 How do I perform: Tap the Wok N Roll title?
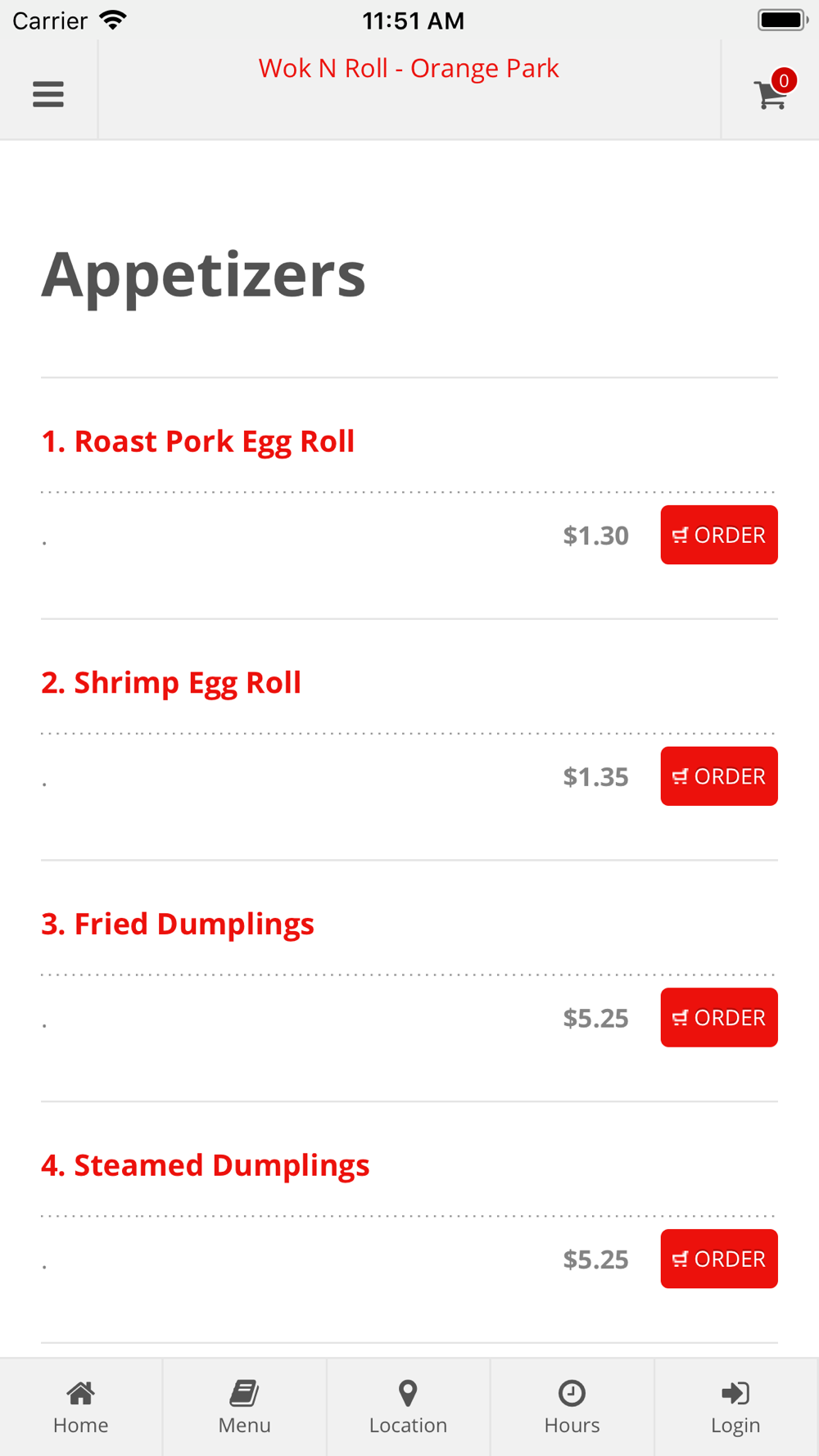pyautogui.click(x=409, y=68)
